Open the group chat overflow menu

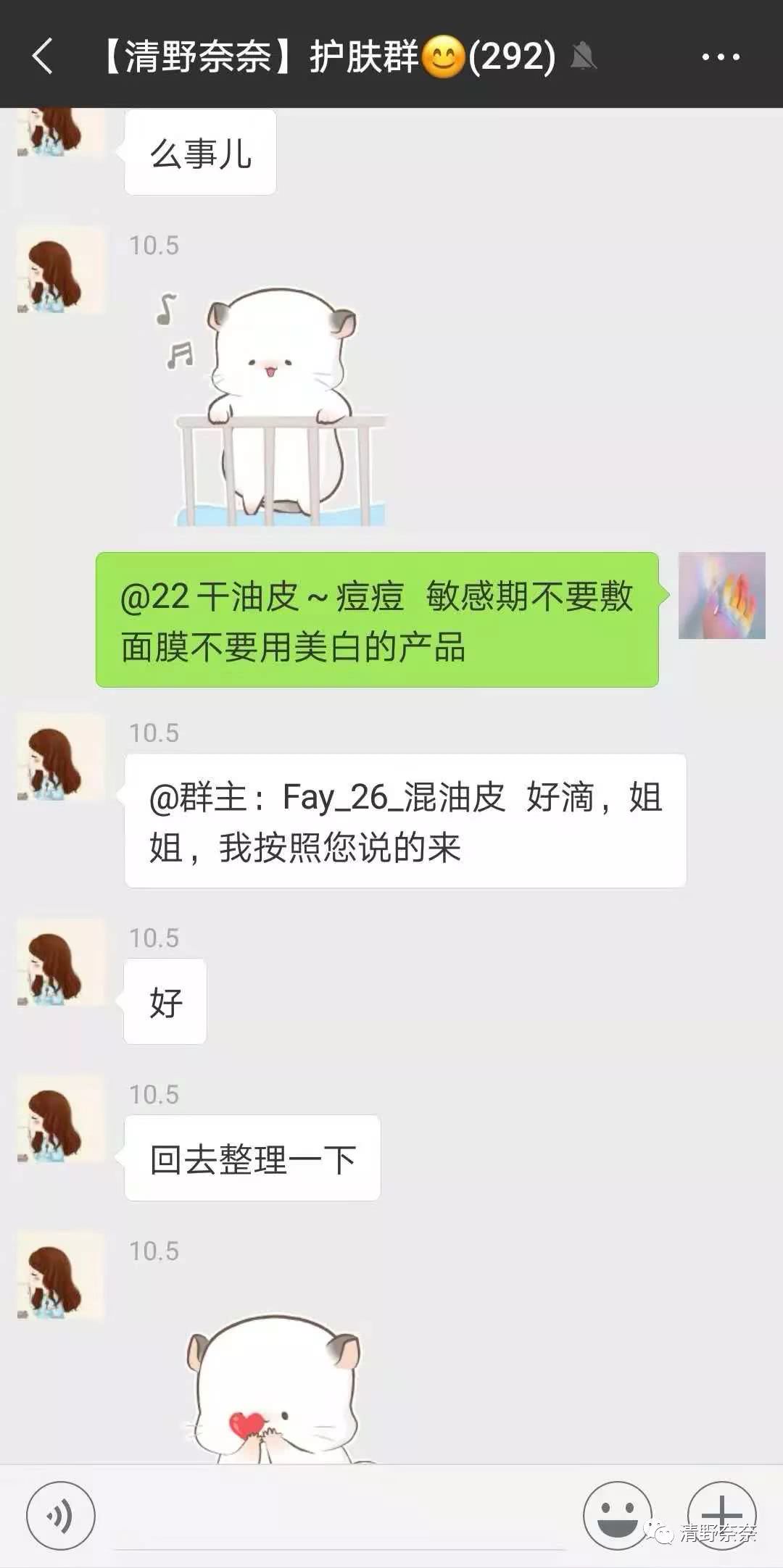721,57
